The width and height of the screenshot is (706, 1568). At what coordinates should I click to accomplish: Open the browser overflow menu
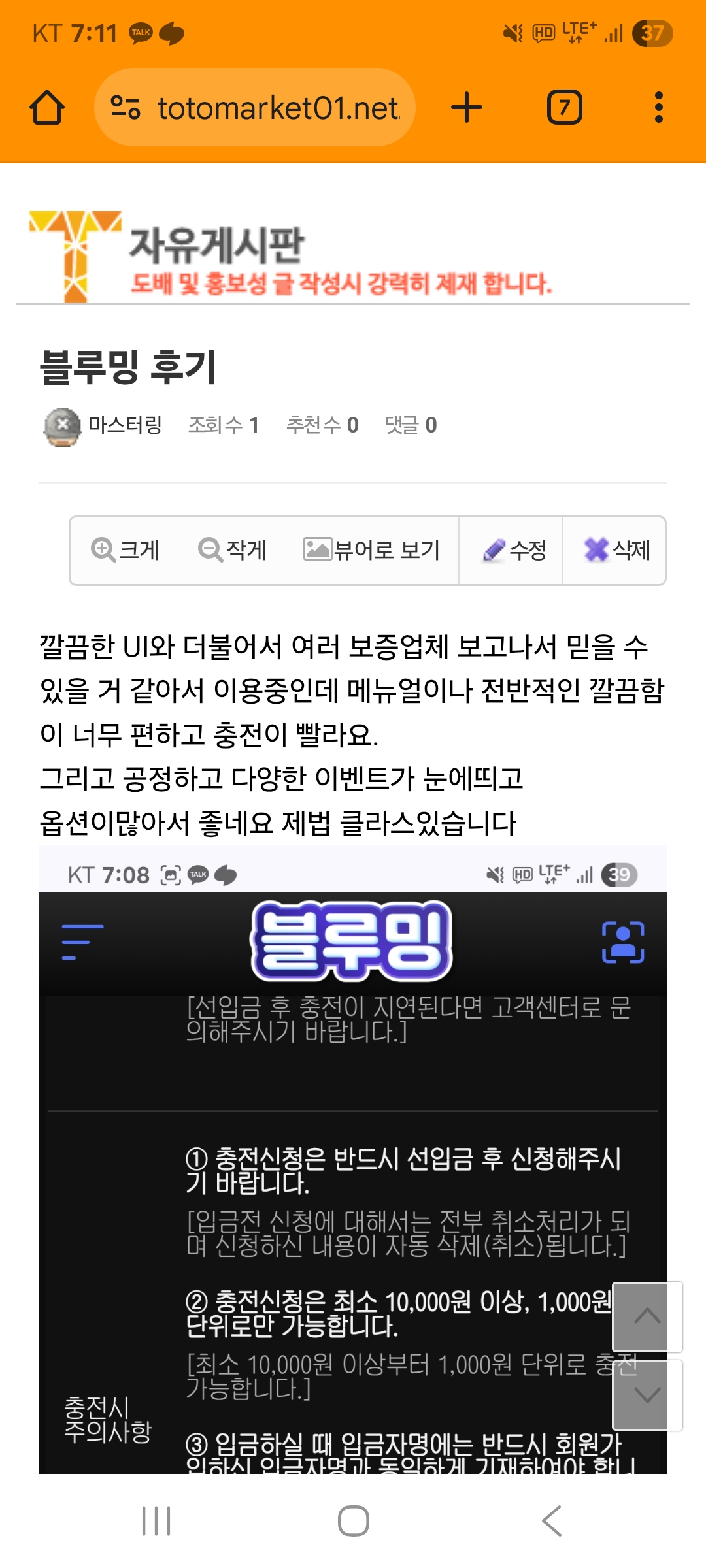click(x=658, y=108)
